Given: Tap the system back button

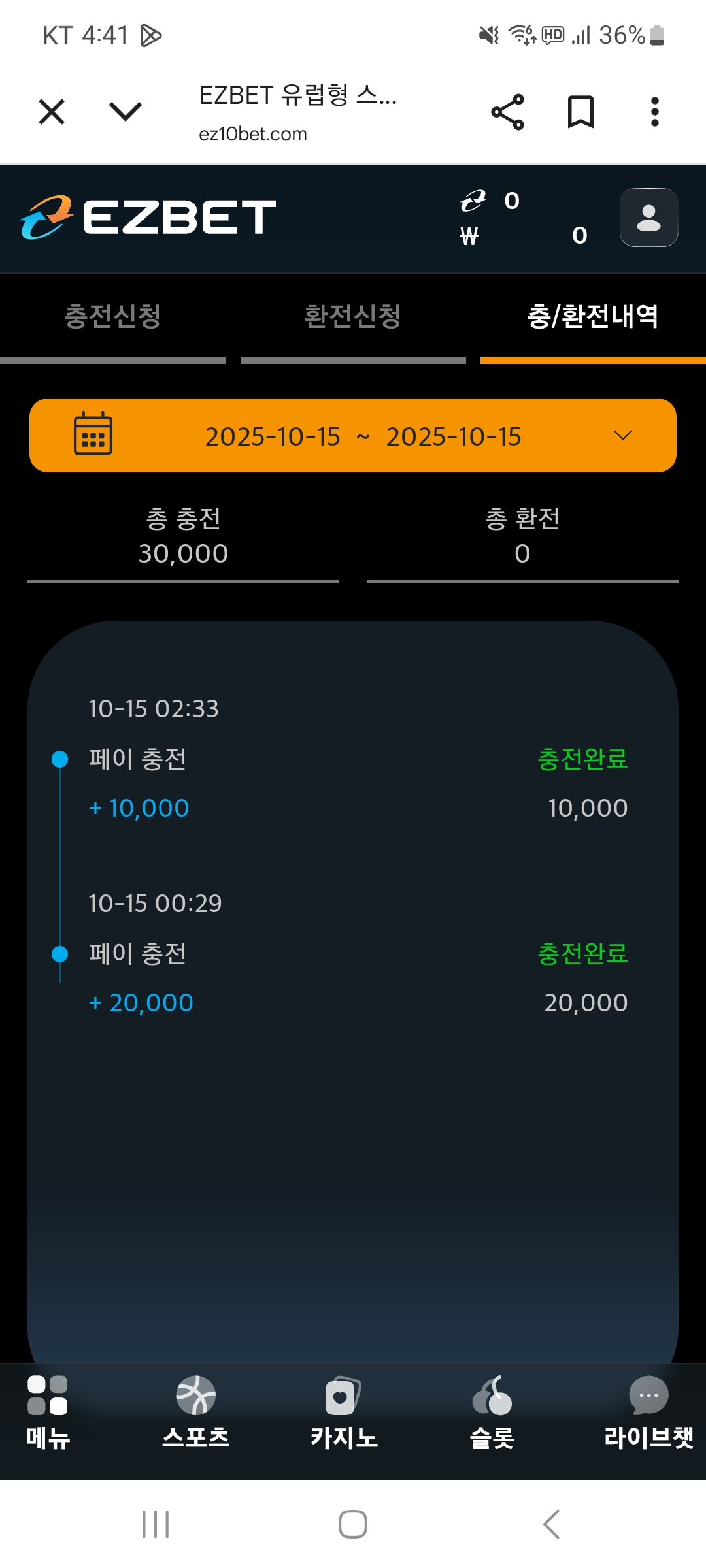Looking at the screenshot, I should [551, 1524].
